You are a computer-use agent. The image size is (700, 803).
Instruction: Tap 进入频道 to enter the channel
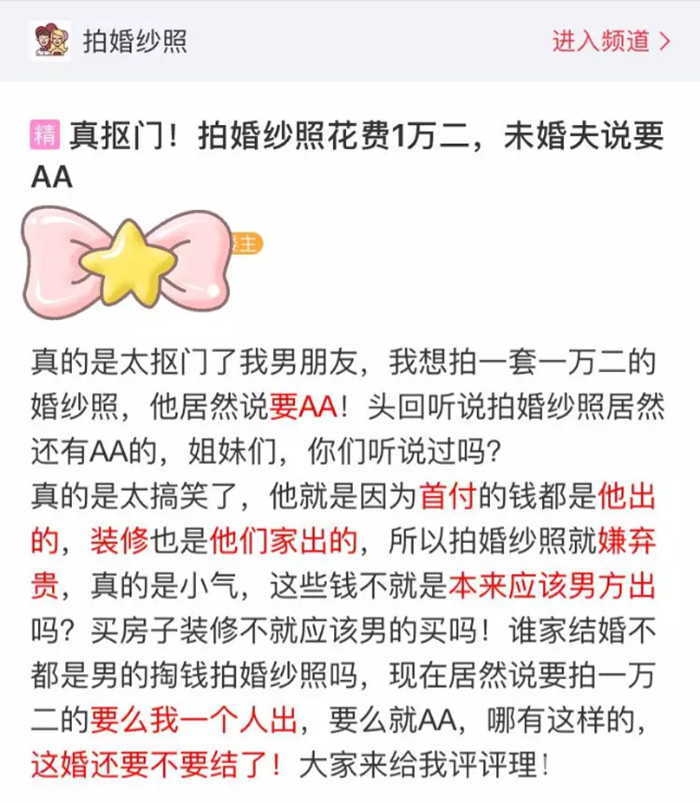[610, 41]
